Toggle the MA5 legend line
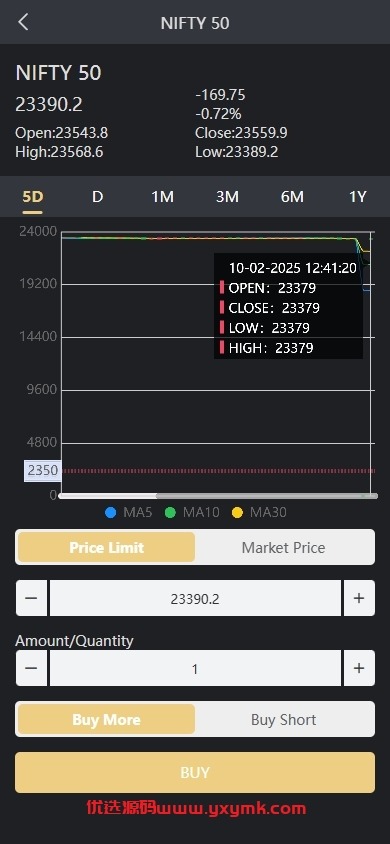This screenshot has height=844, width=390. click(129, 512)
